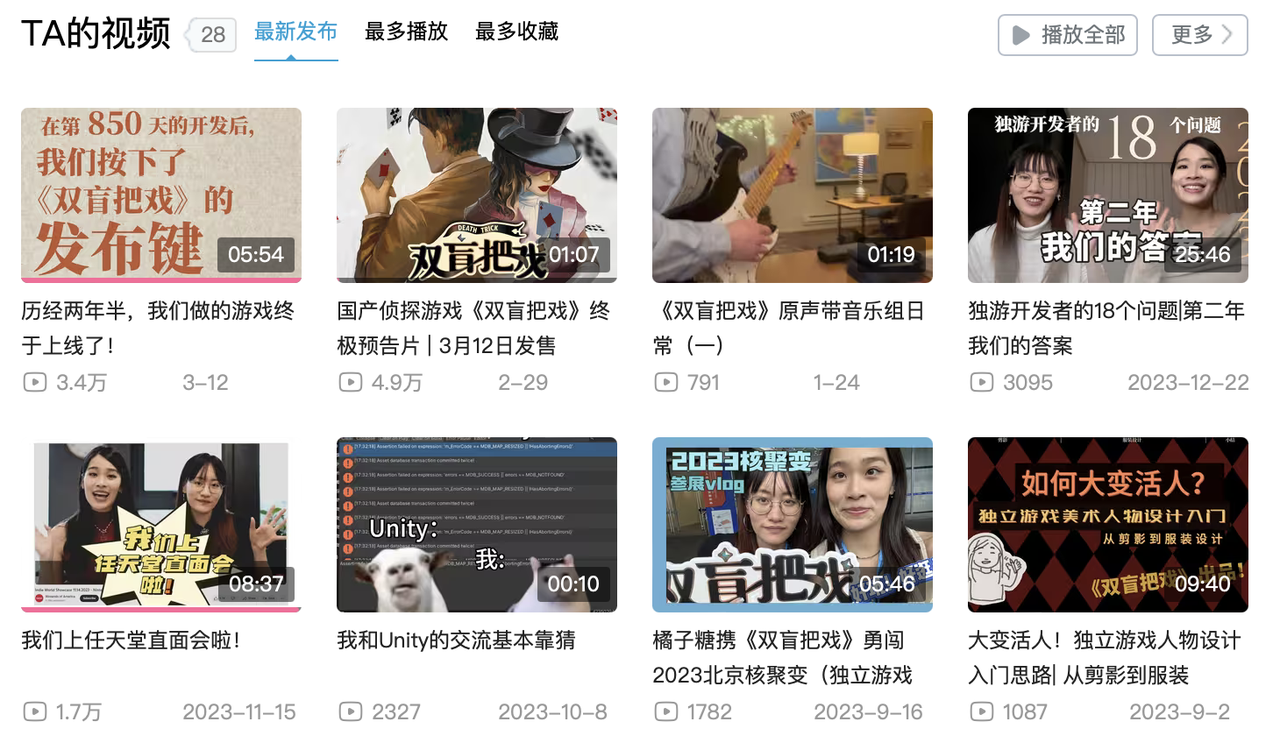
Task: Play the 我和Unity的交流基本靠猜 video
Action: click(x=476, y=524)
